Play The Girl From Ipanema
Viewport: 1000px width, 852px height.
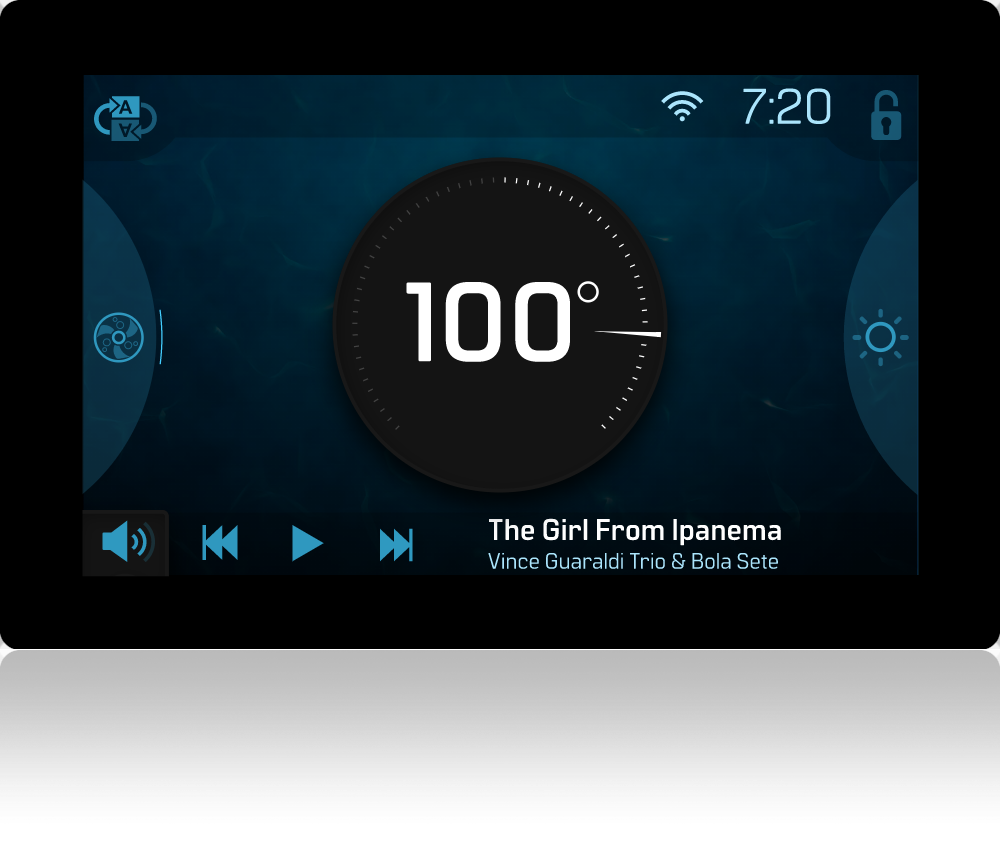coord(307,544)
